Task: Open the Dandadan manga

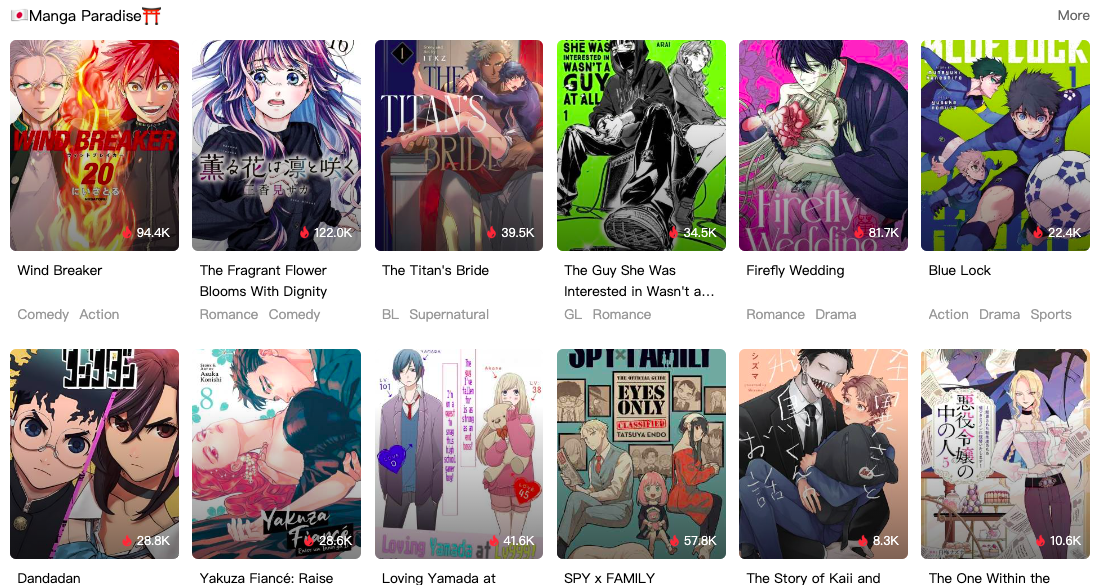Action: coord(94,453)
